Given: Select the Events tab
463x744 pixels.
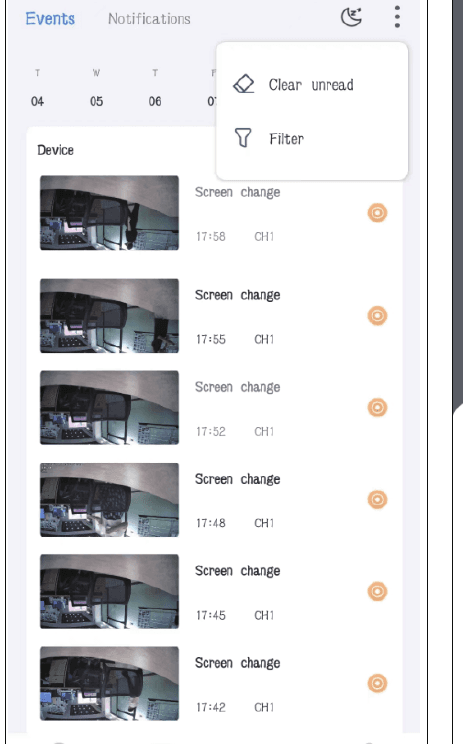Looking at the screenshot, I should tap(50, 19).
